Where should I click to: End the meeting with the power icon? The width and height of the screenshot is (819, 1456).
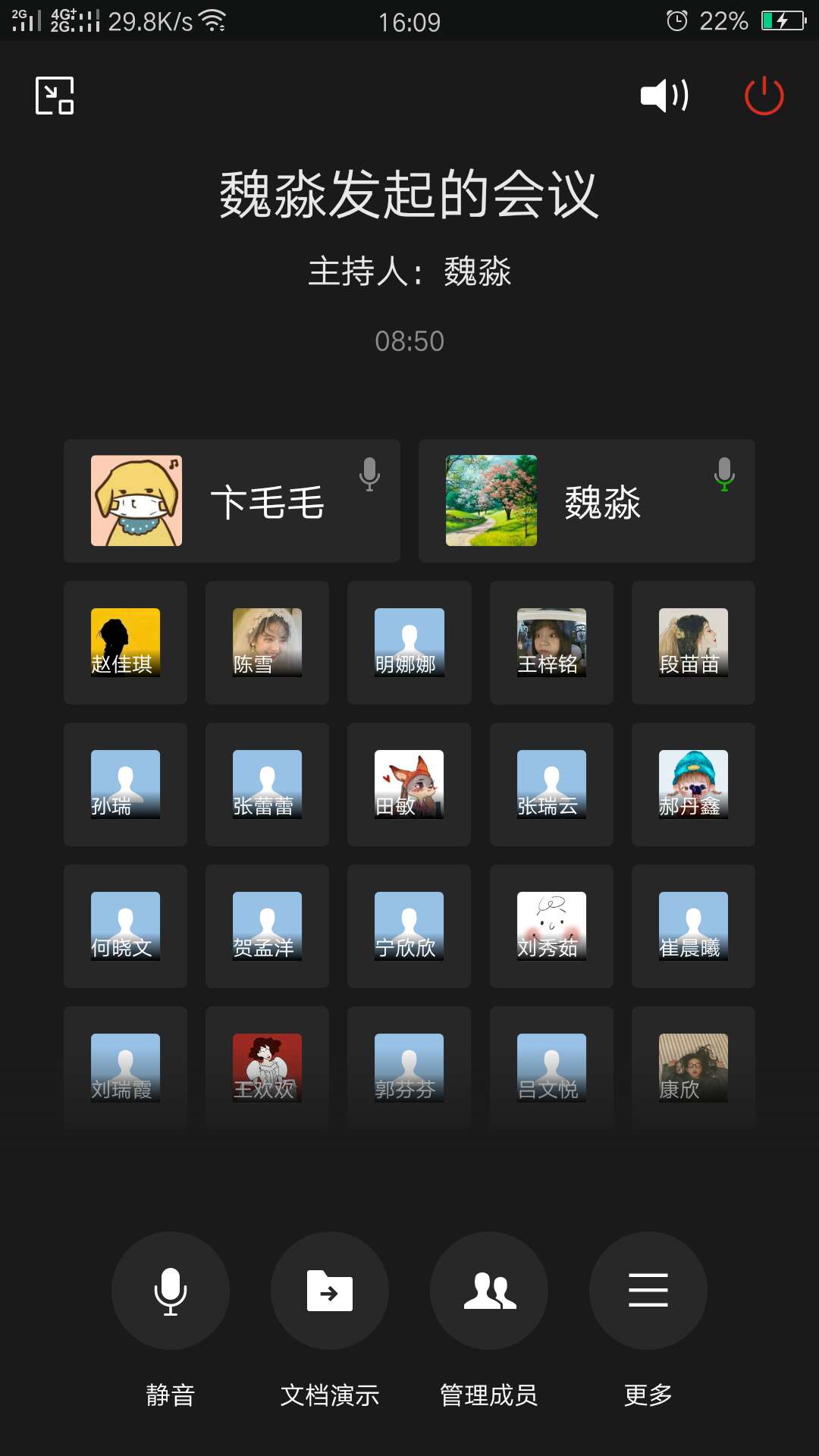click(x=764, y=96)
